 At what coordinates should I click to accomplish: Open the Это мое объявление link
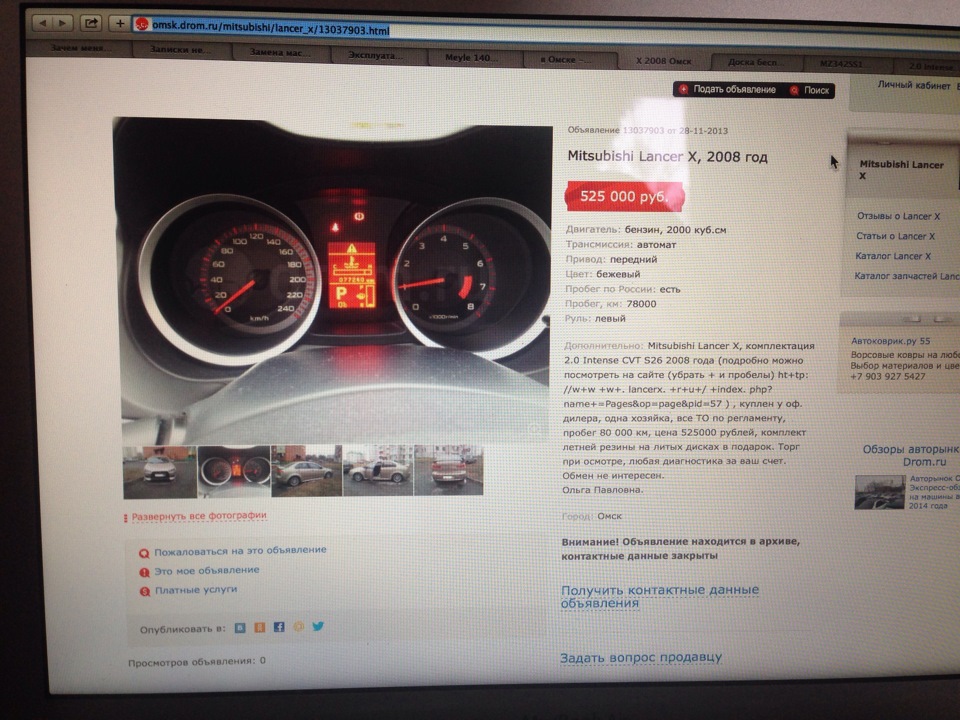[x=206, y=570]
